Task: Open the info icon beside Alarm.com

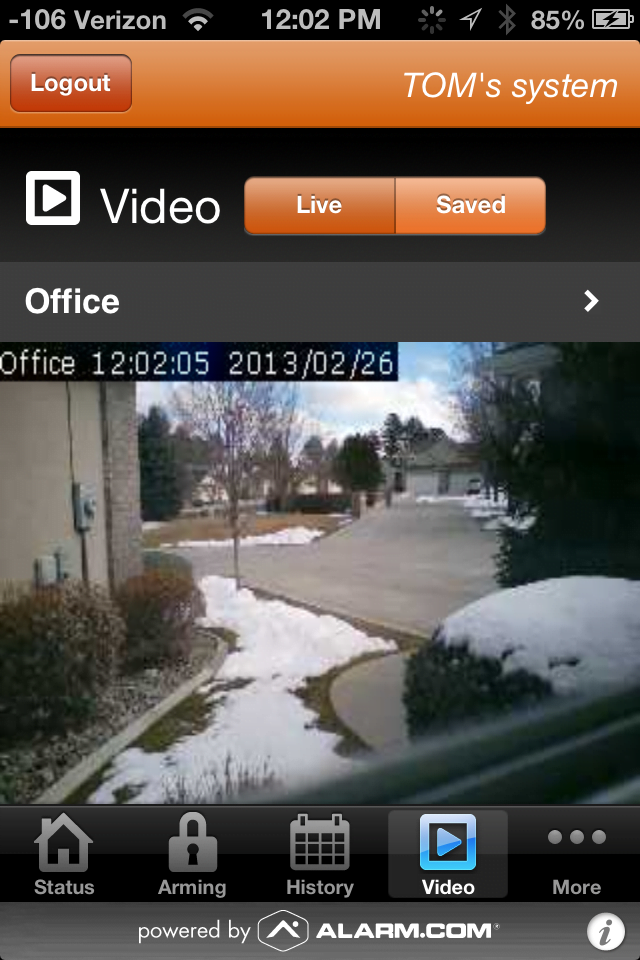Action: click(605, 932)
